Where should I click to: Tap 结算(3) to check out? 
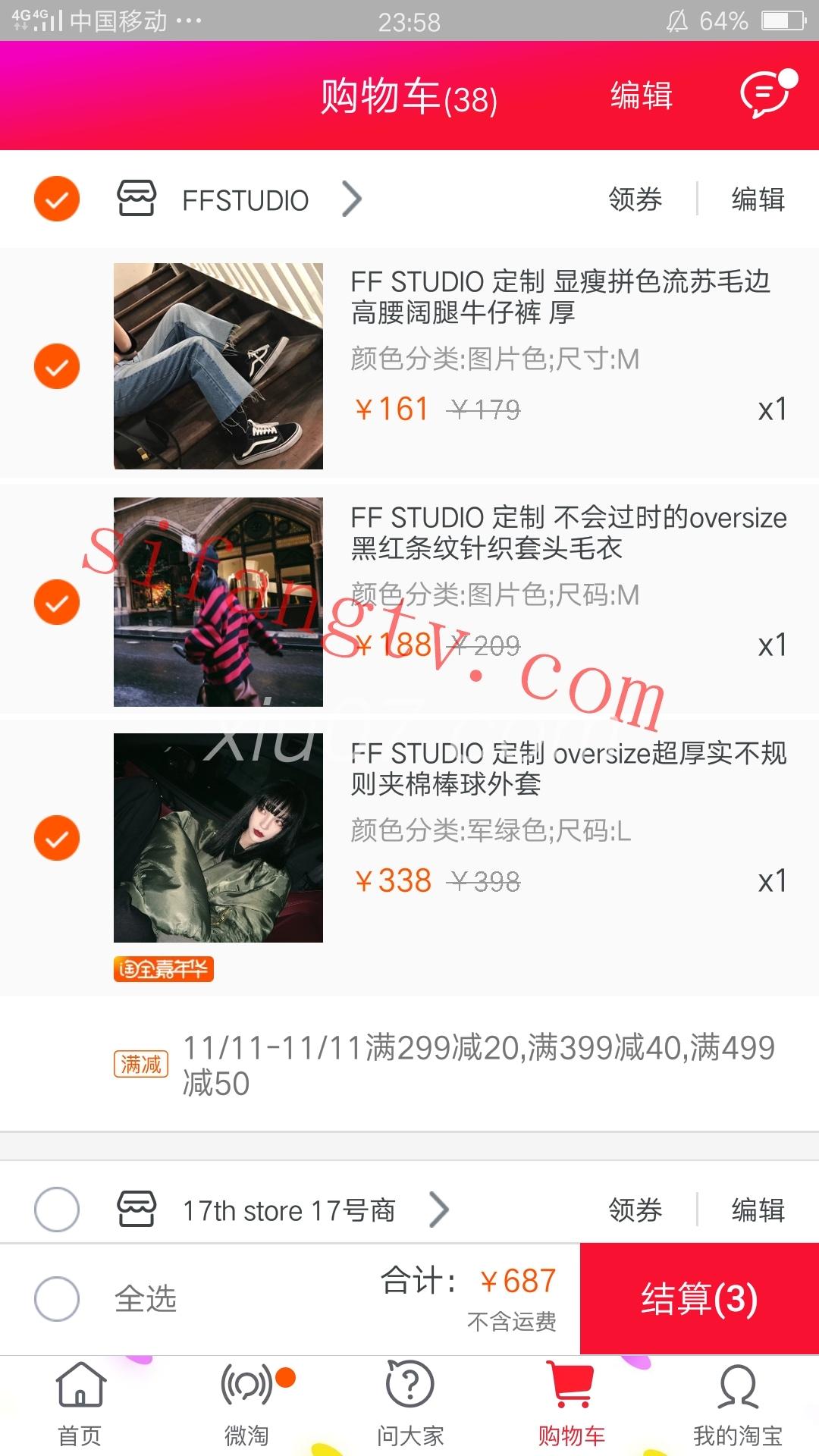[699, 1299]
